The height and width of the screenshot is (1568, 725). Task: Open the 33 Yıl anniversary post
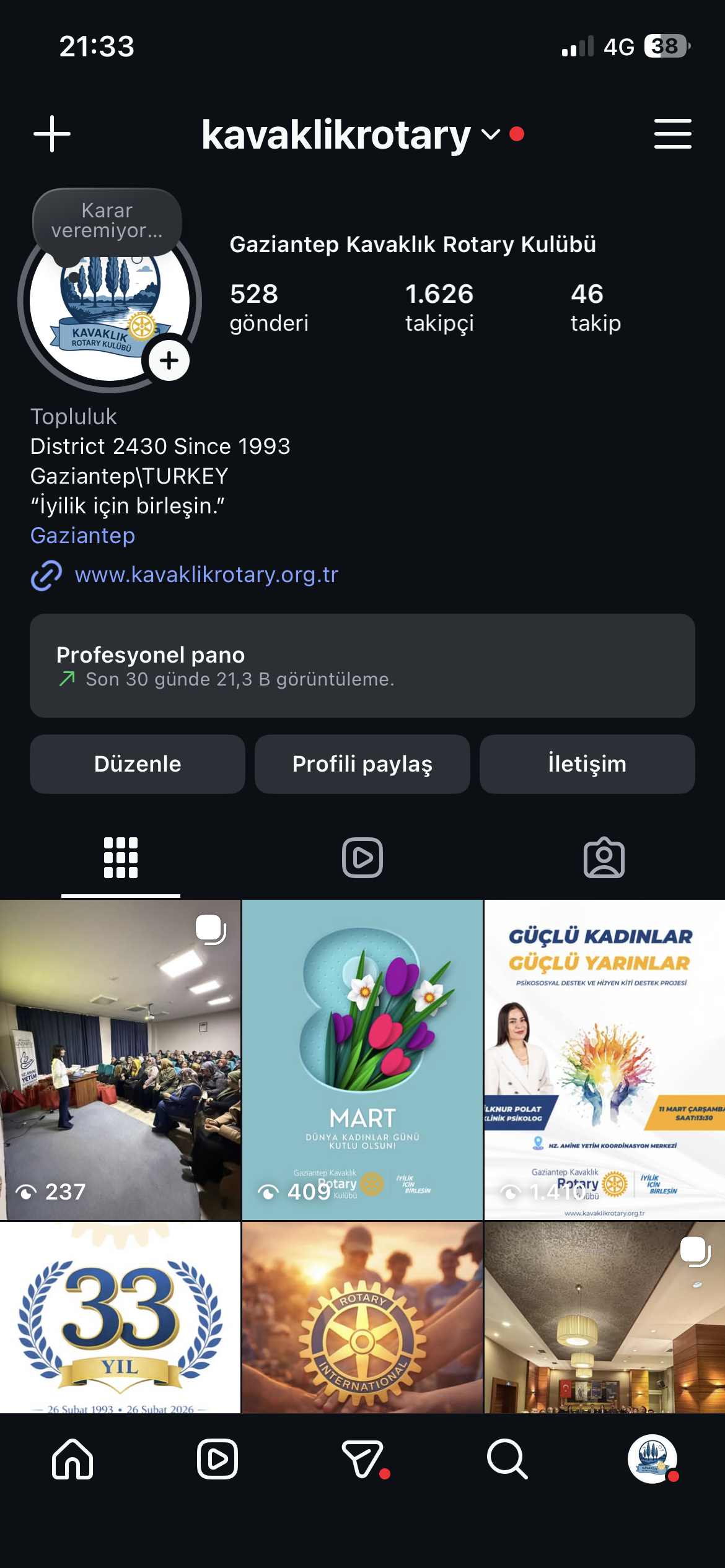120,1316
